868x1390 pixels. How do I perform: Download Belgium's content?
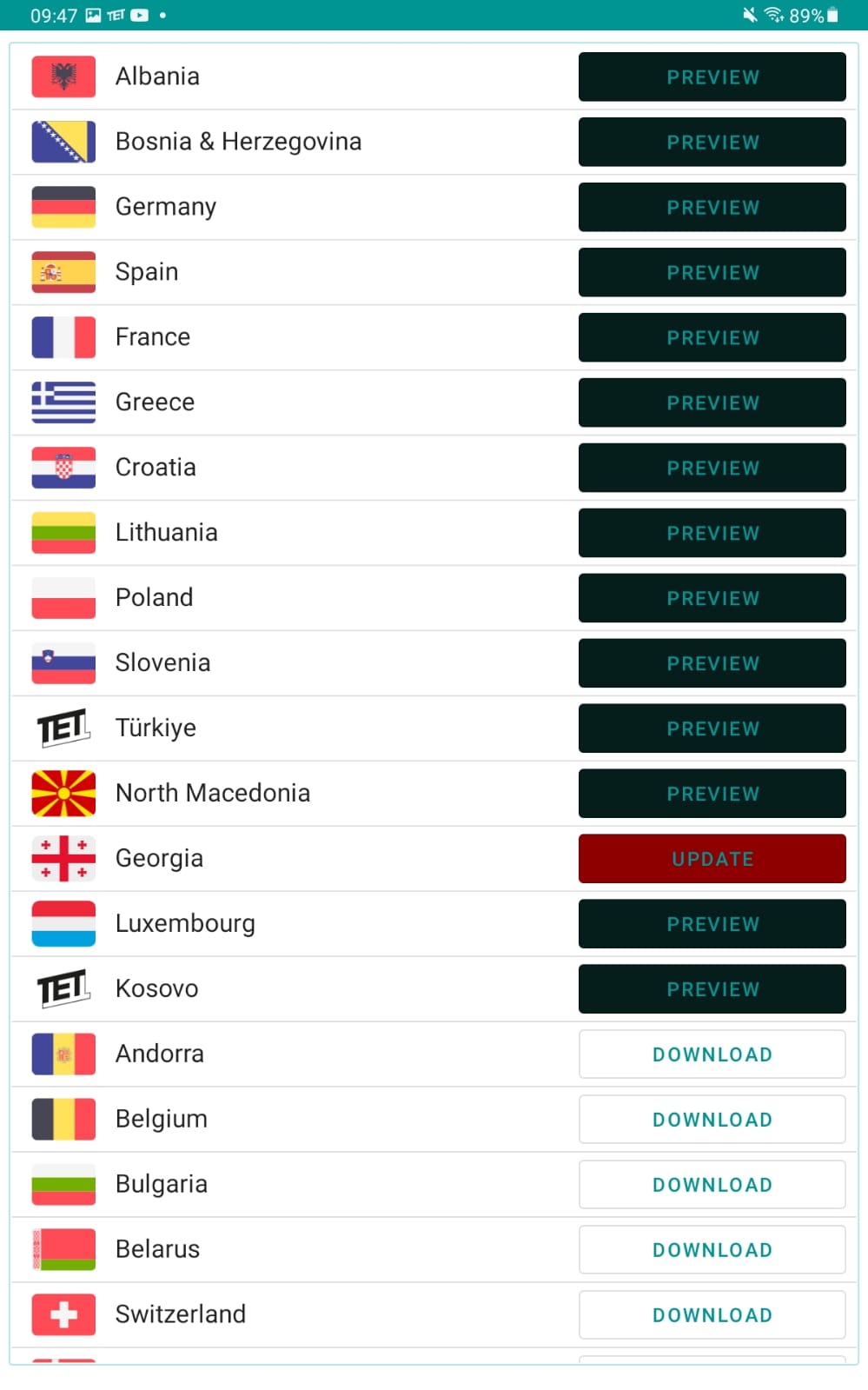point(712,1121)
